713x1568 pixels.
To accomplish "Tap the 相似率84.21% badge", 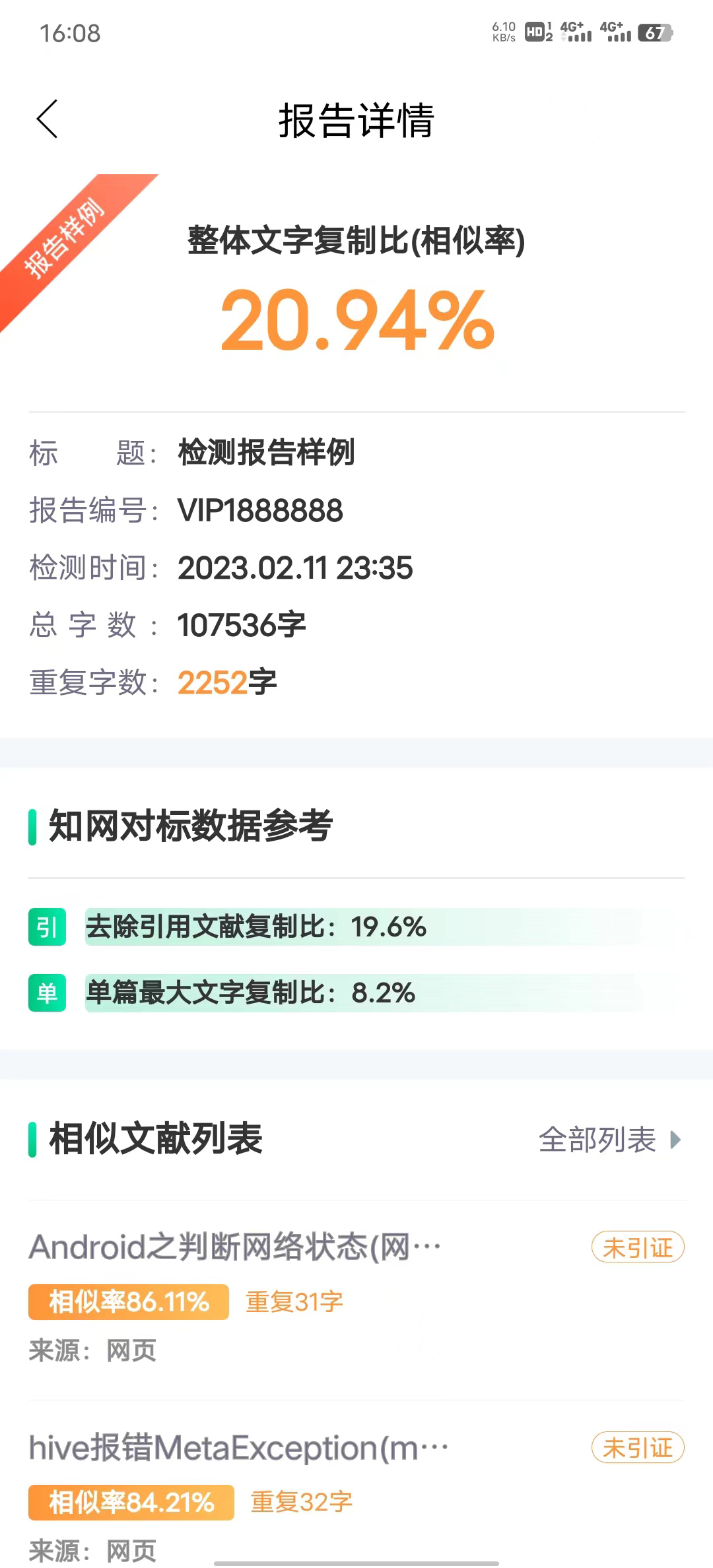I will click(131, 1502).
